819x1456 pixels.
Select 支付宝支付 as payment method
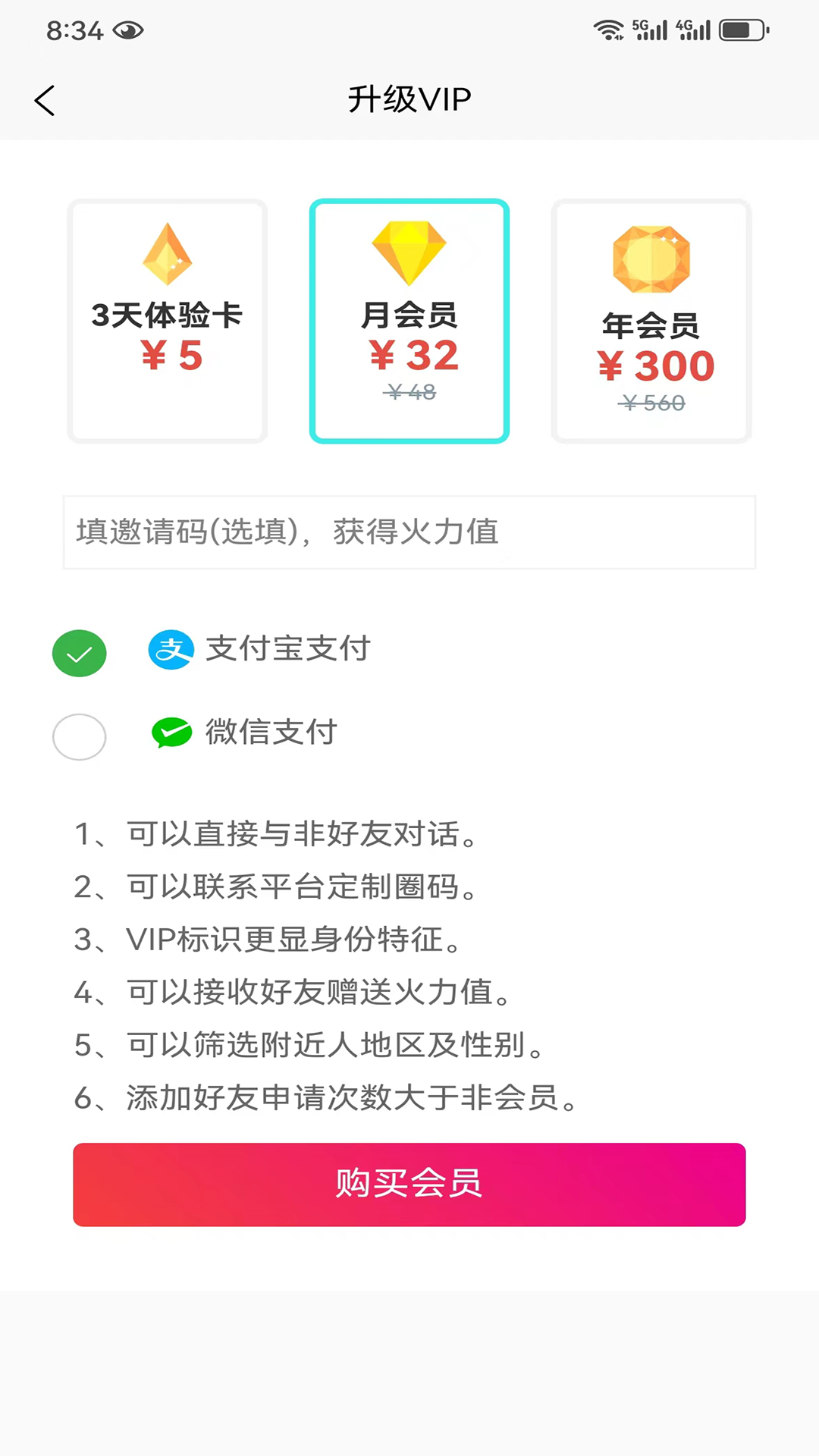(x=287, y=651)
